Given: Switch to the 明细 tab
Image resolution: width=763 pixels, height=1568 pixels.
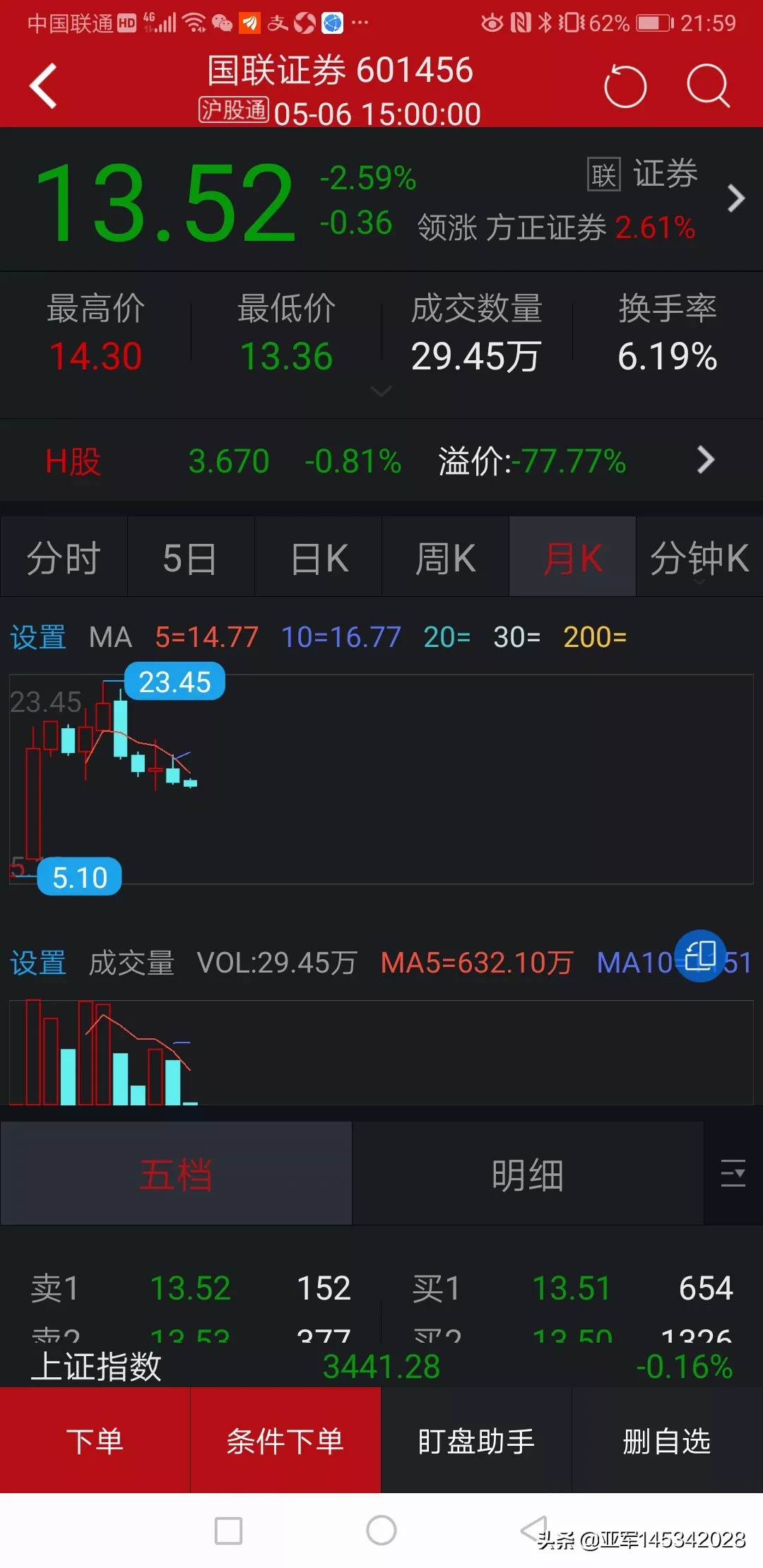Looking at the screenshot, I should click(528, 1175).
